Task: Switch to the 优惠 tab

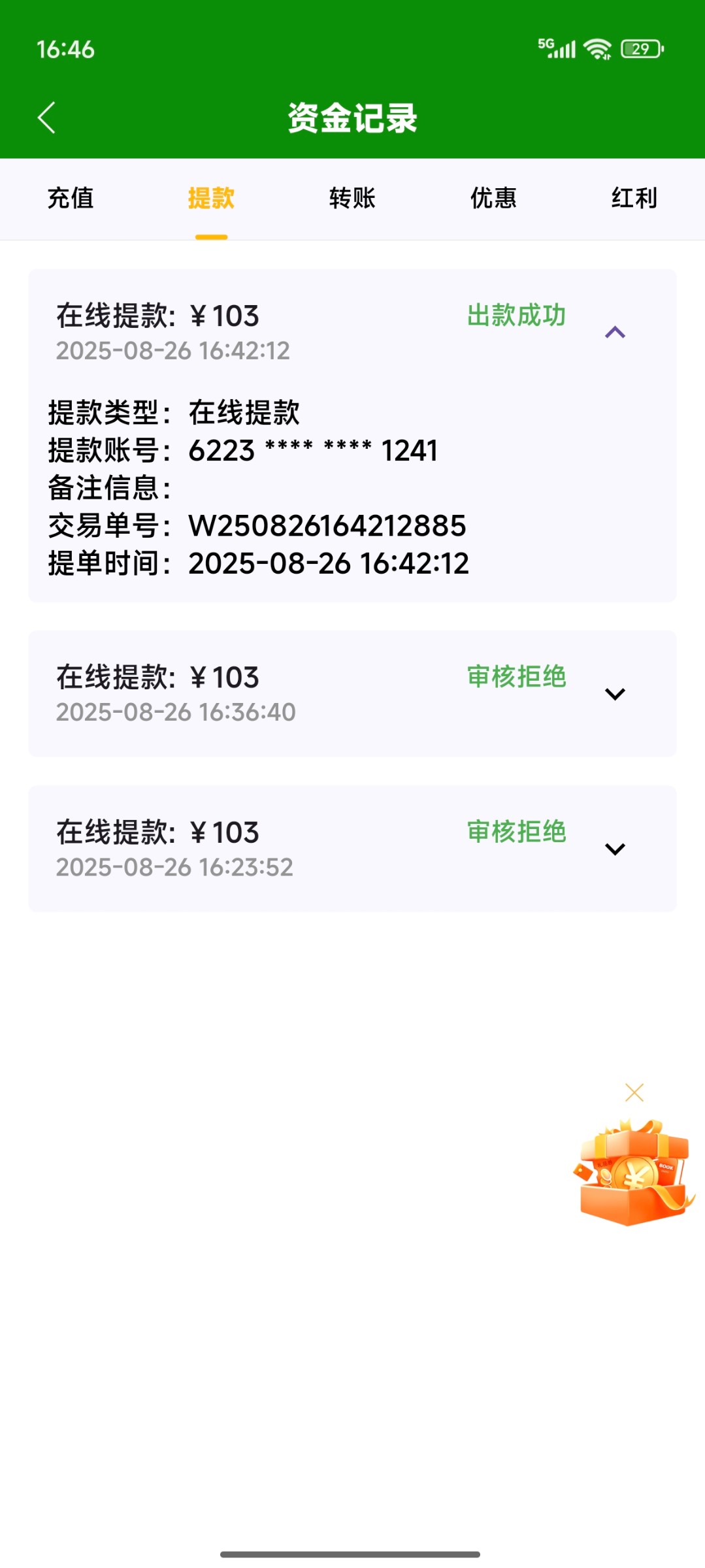Action: click(x=493, y=198)
